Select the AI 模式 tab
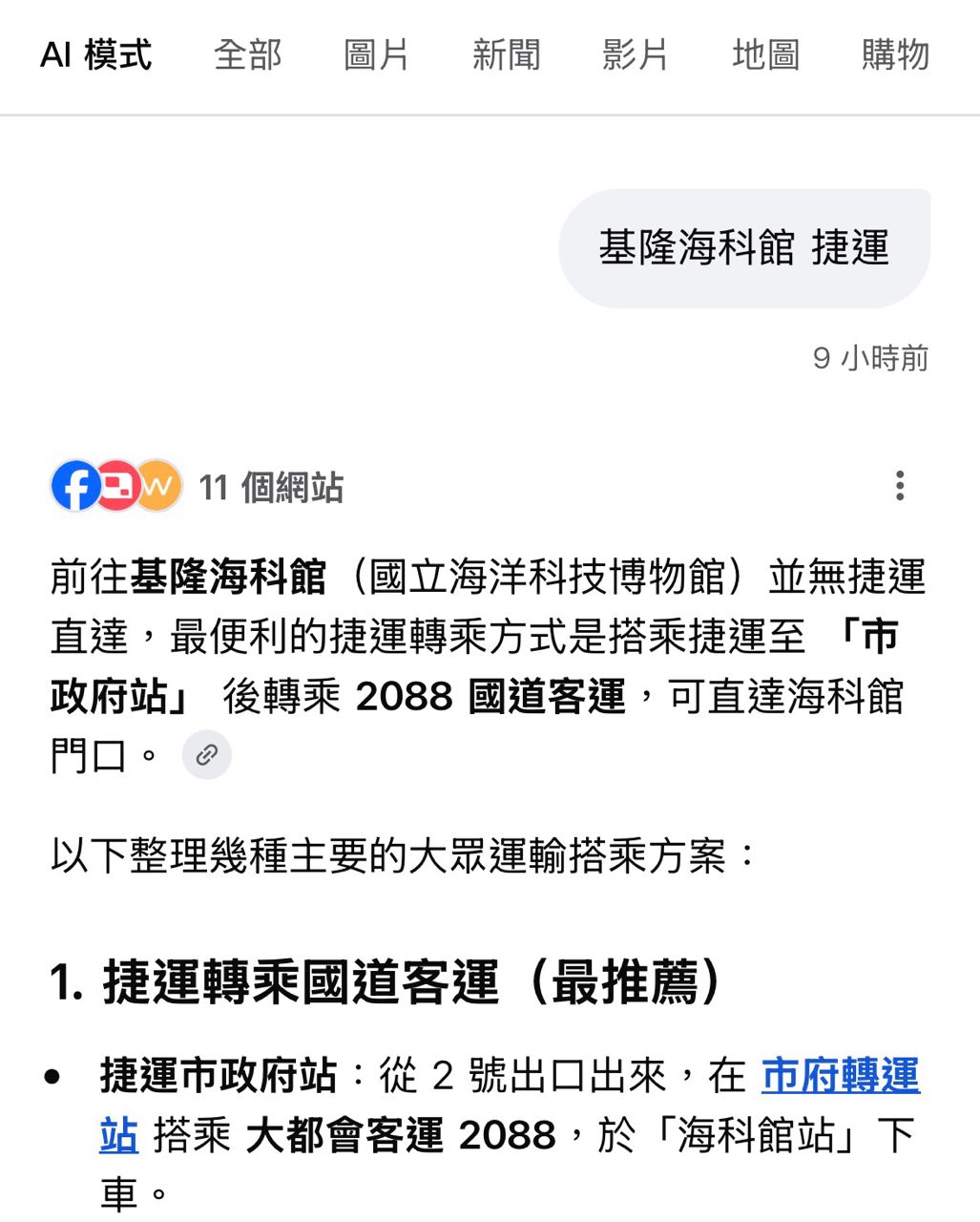 (95, 55)
